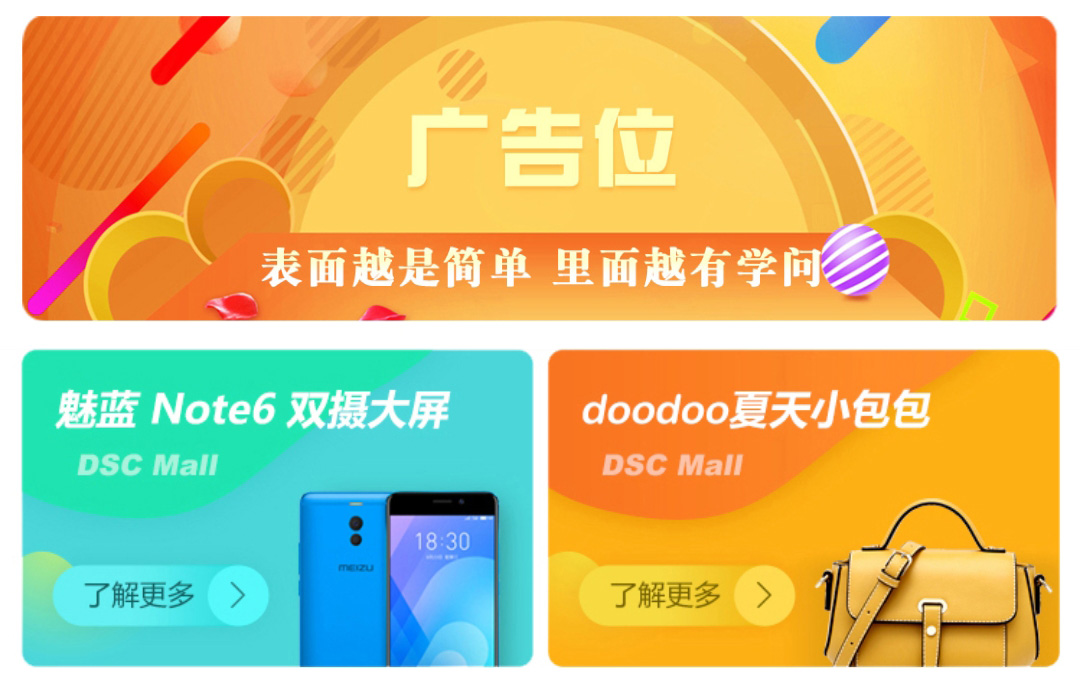
Task: Open the 广告位 top banner
Action: click(x=539, y=168)
